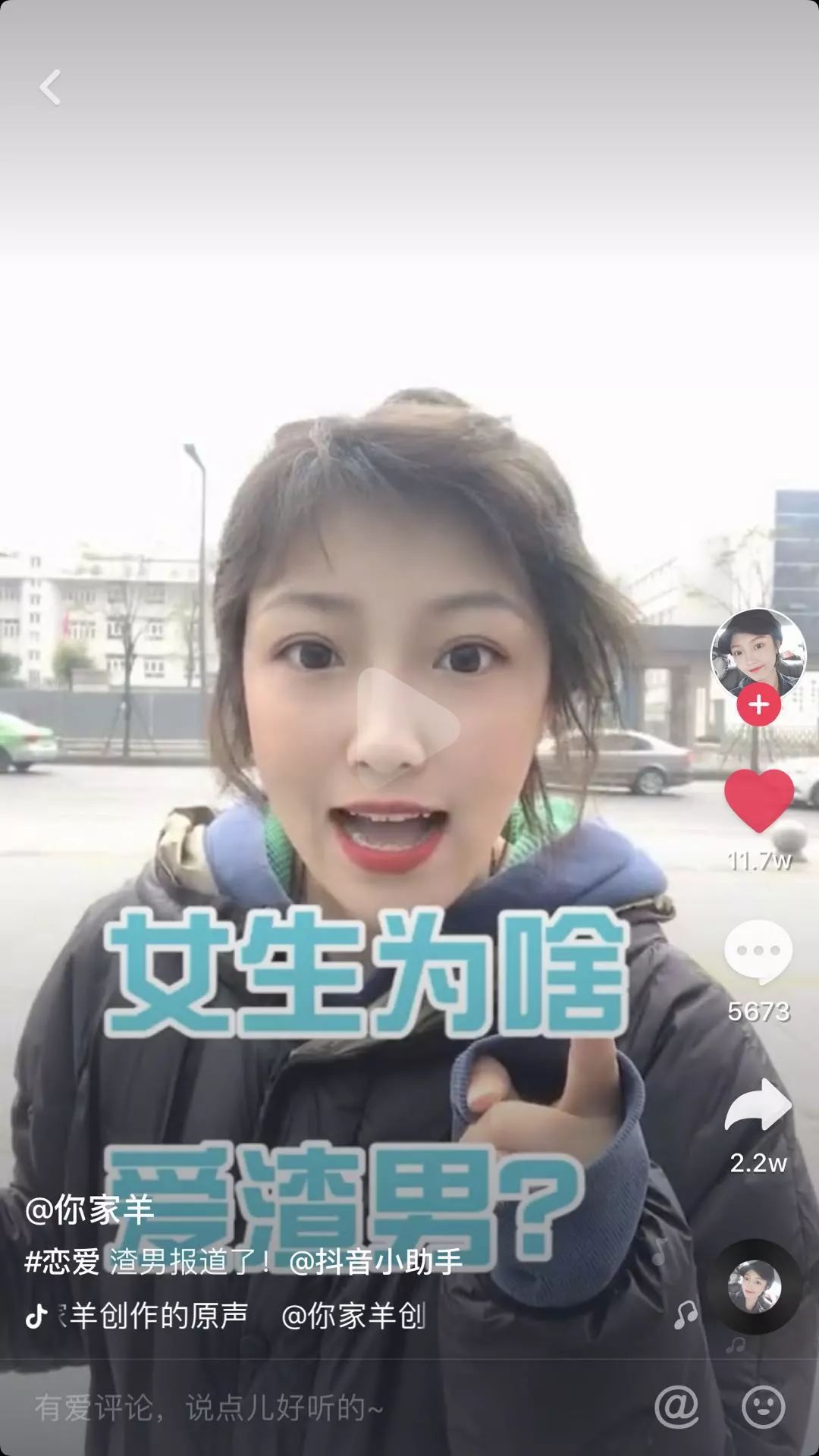Open the @你家羊 username
Viewport: 819px width, 1456px height.
tap(89, 1210)
